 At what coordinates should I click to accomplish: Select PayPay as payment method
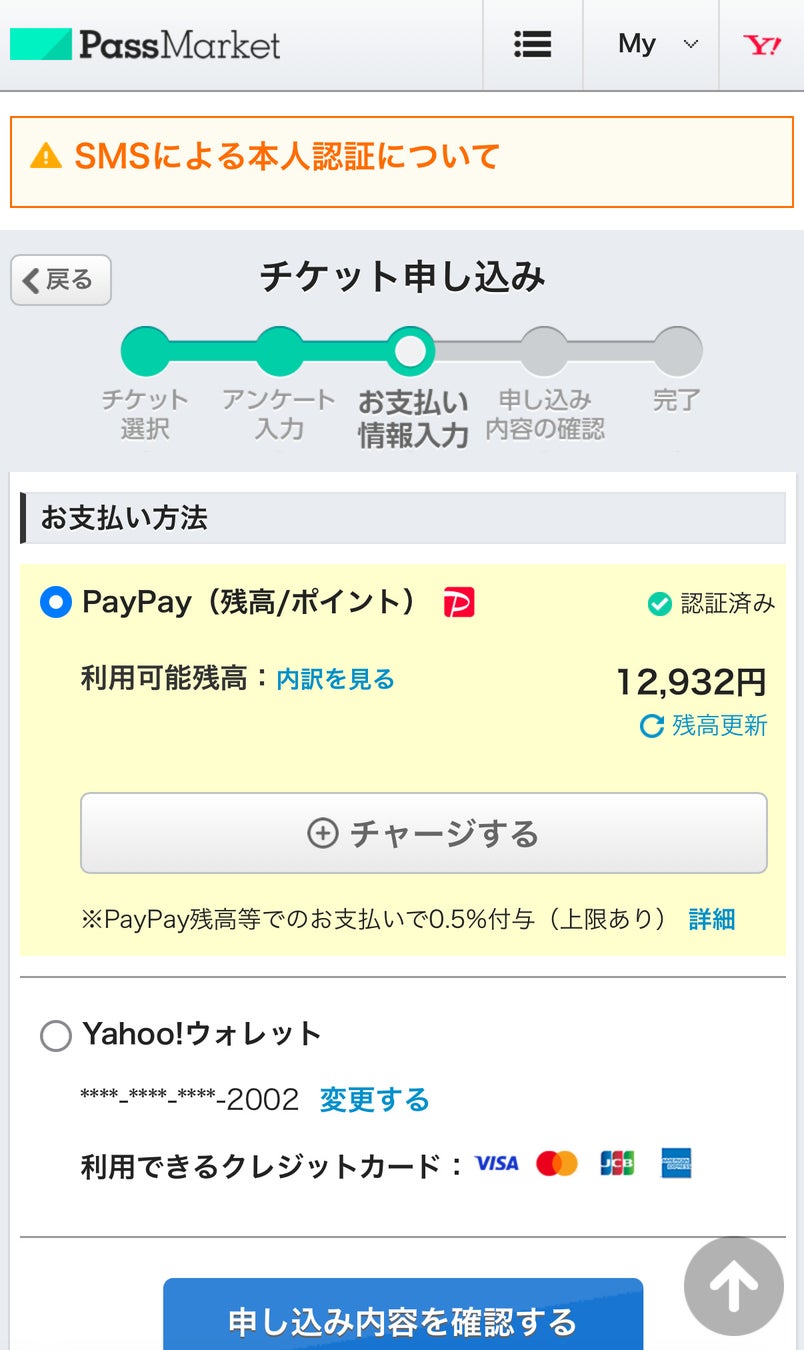(x=56, y=603)
